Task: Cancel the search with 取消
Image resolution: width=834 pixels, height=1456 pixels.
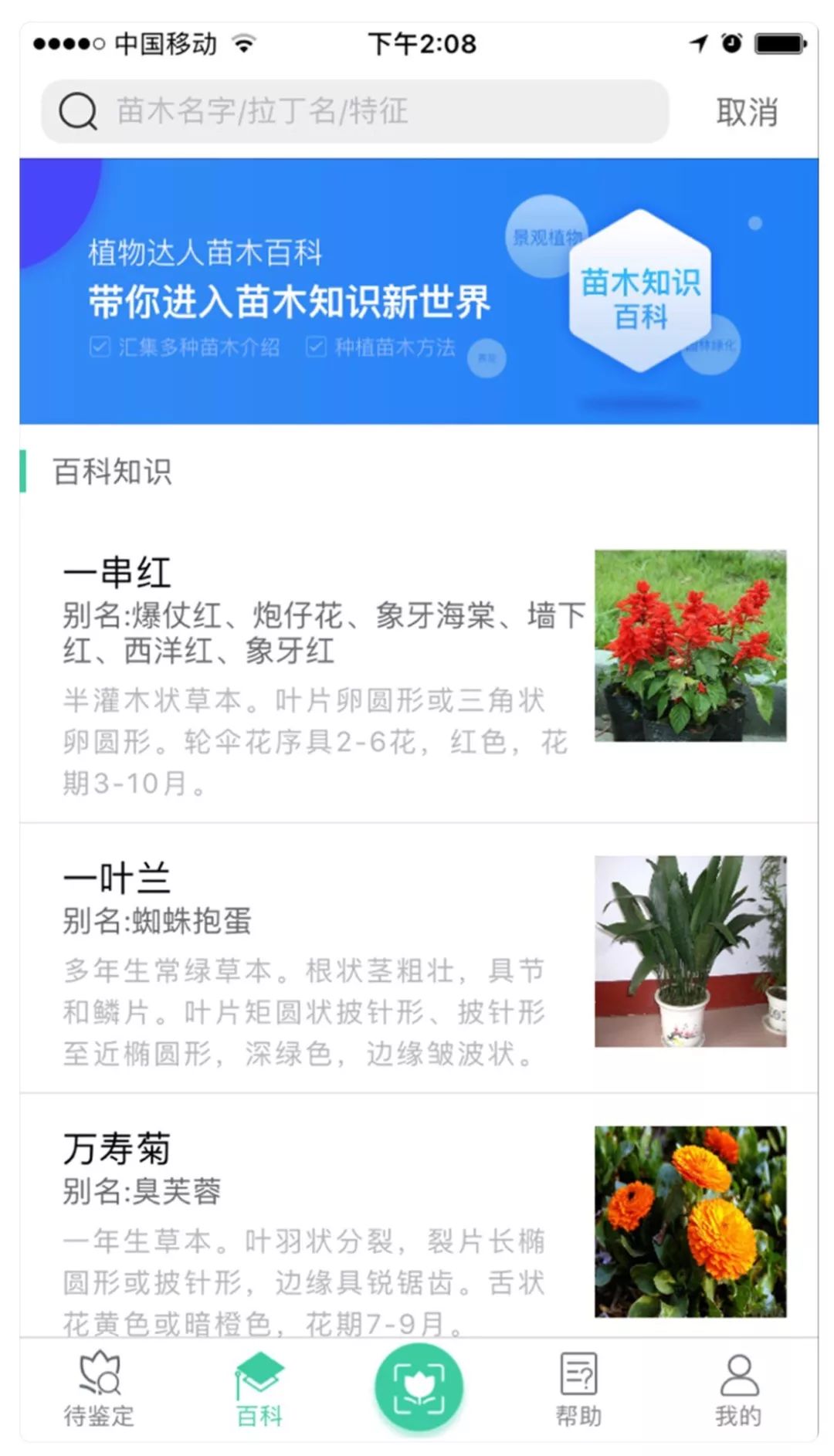Action: [746, 113]
